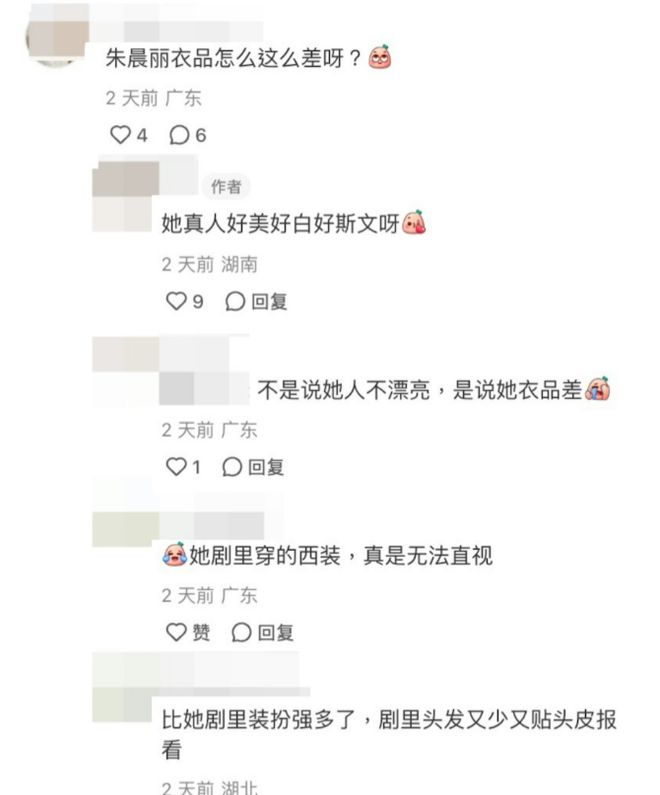Like the author's 她真人好美好白 reply

176,301
